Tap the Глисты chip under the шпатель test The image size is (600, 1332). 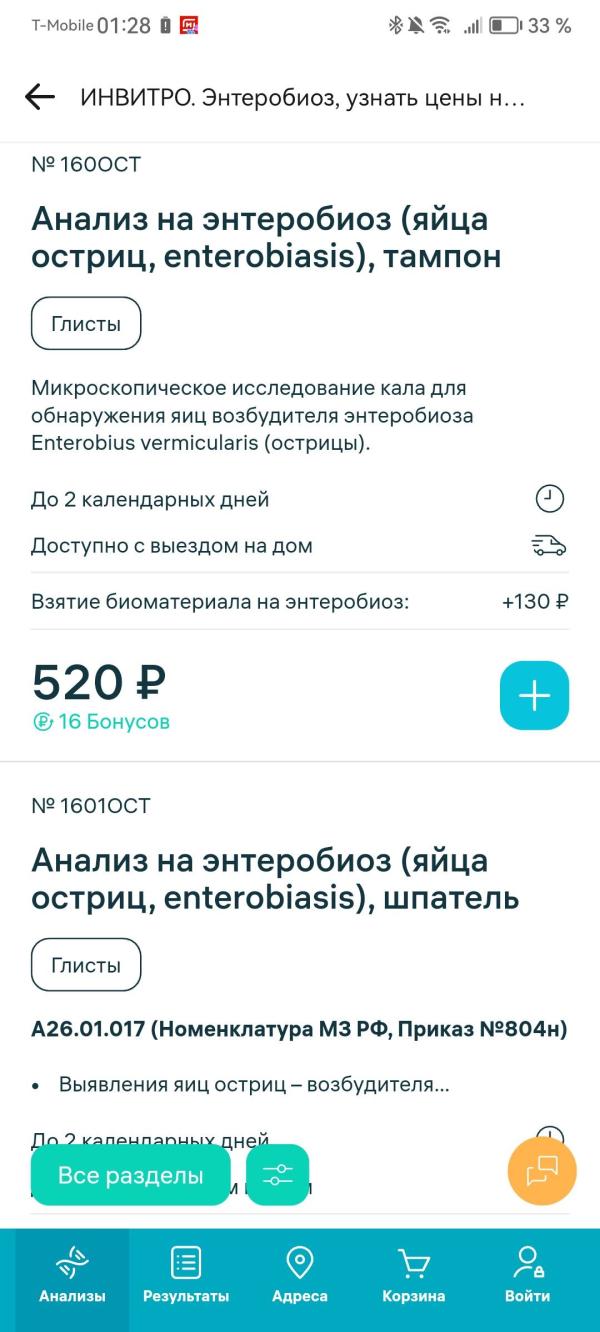point(86,965)
